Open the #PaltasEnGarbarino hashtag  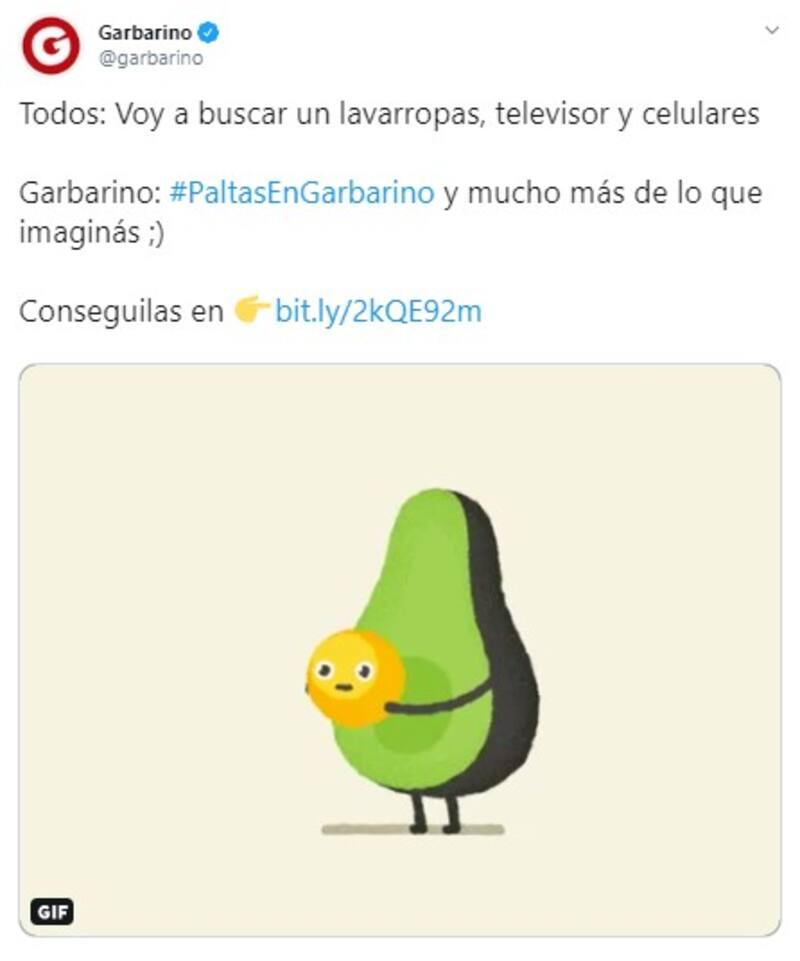click(x=301, y=192)
